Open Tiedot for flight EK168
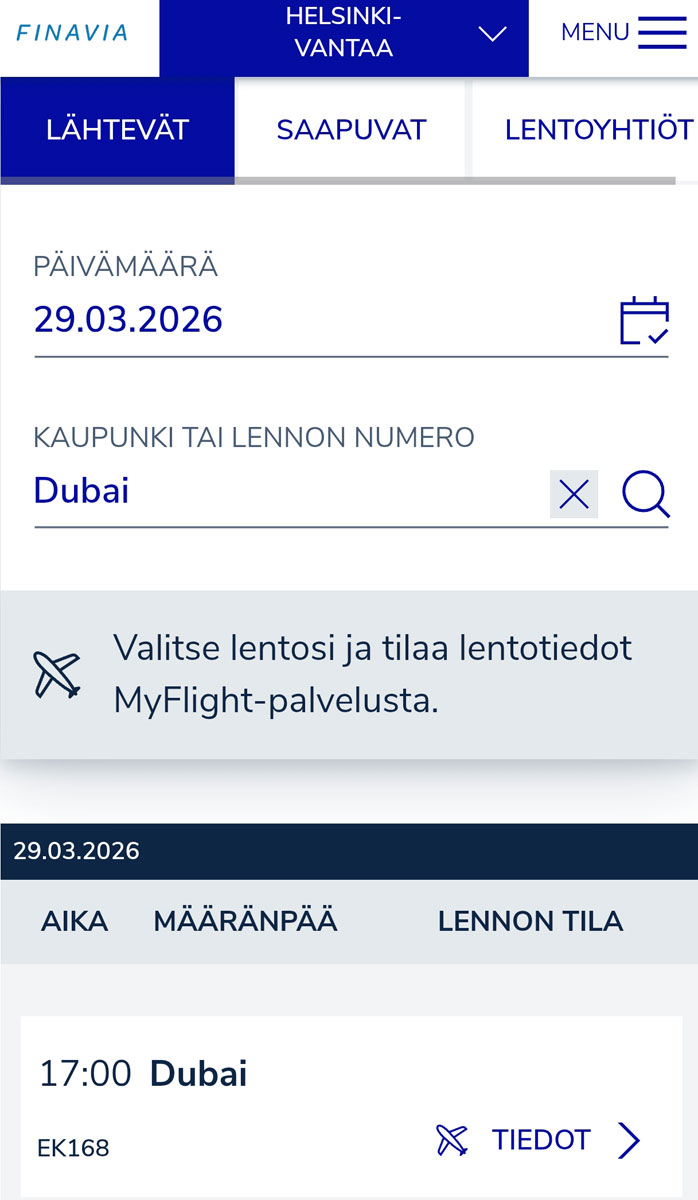 click(540, 1140)
